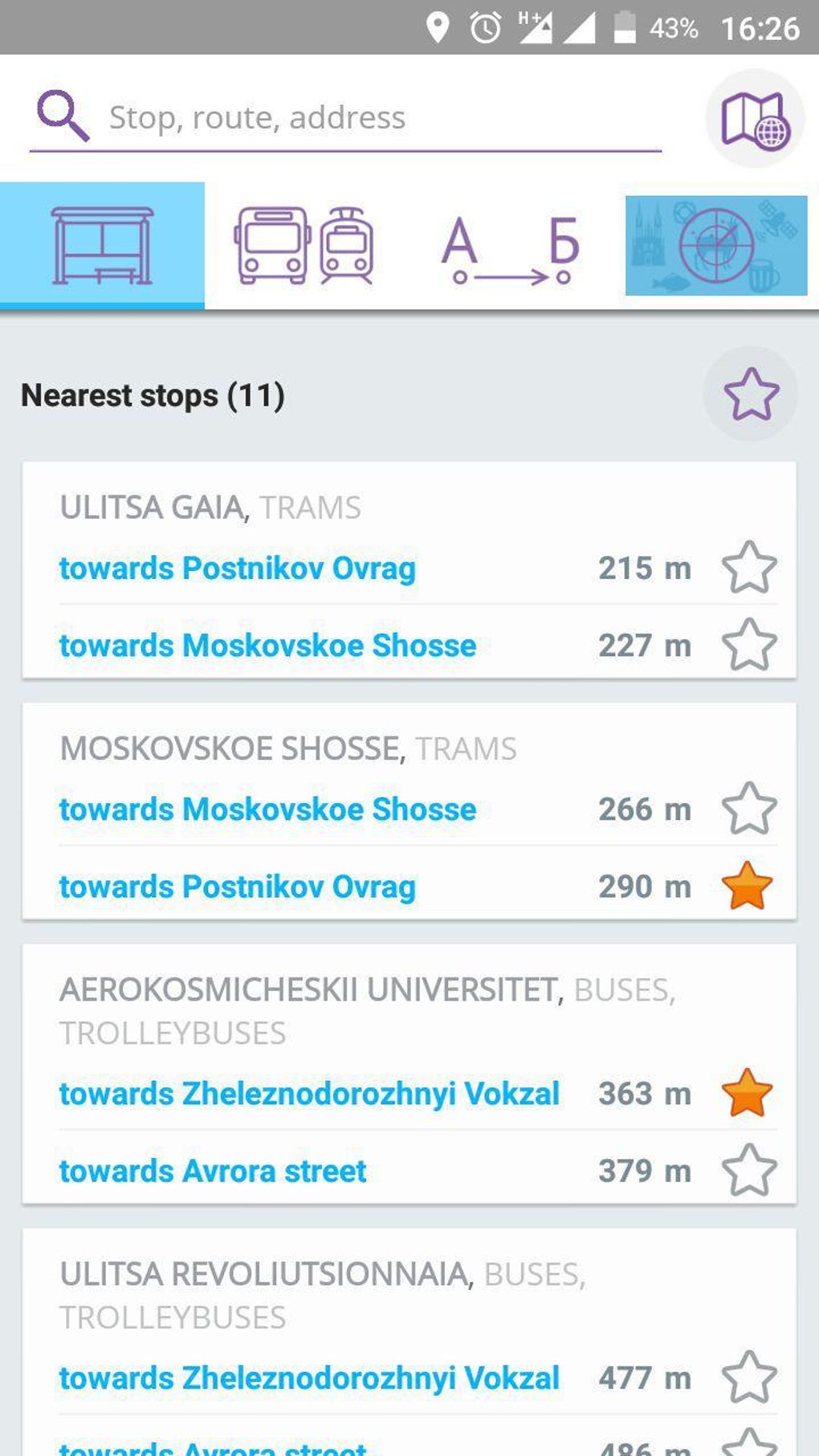This screenshot has width=819, height=1456.
Task: Show favorite stops via the Nearest stops star
Action: tap(751, 394)
